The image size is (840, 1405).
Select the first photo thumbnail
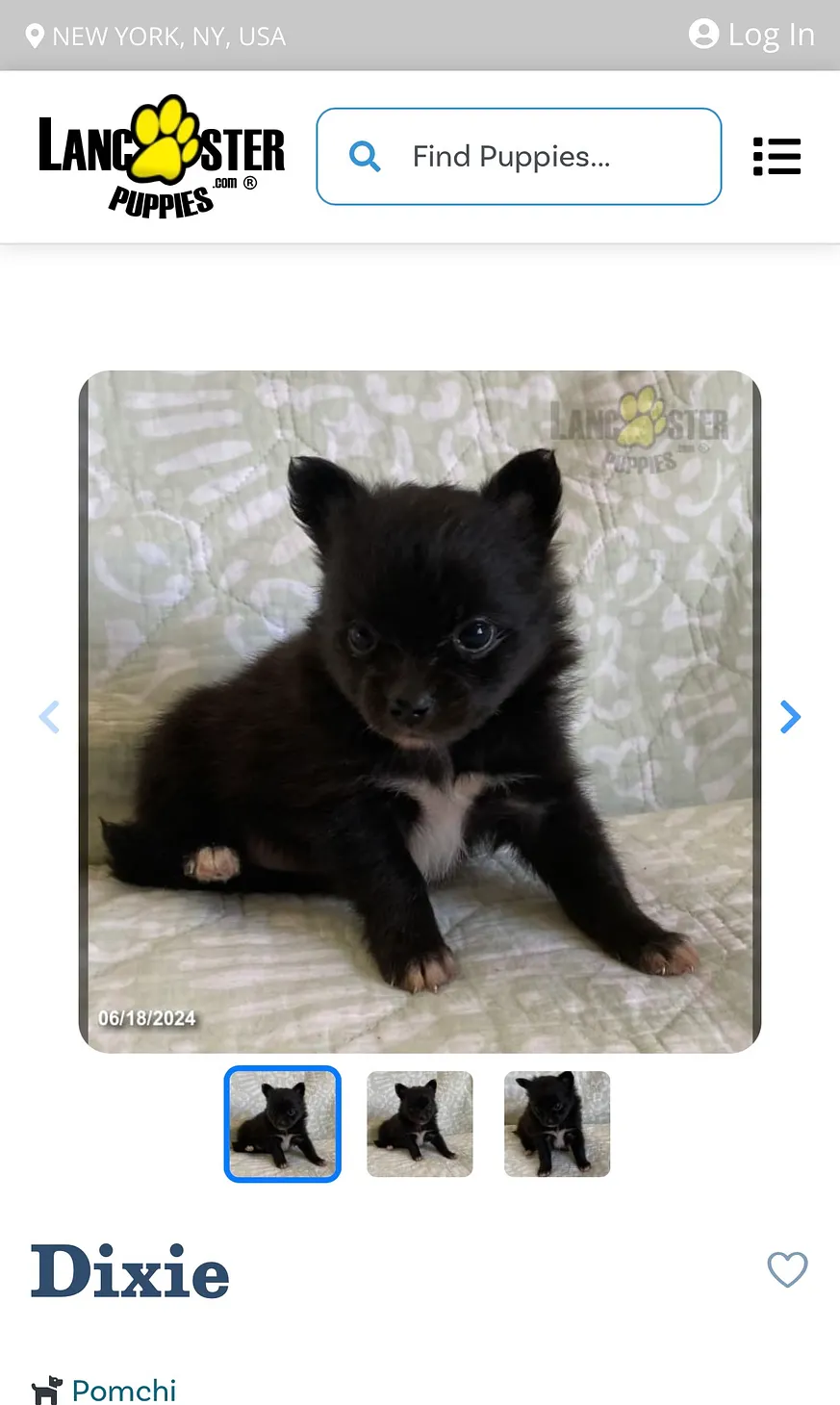click(283, 1124)
